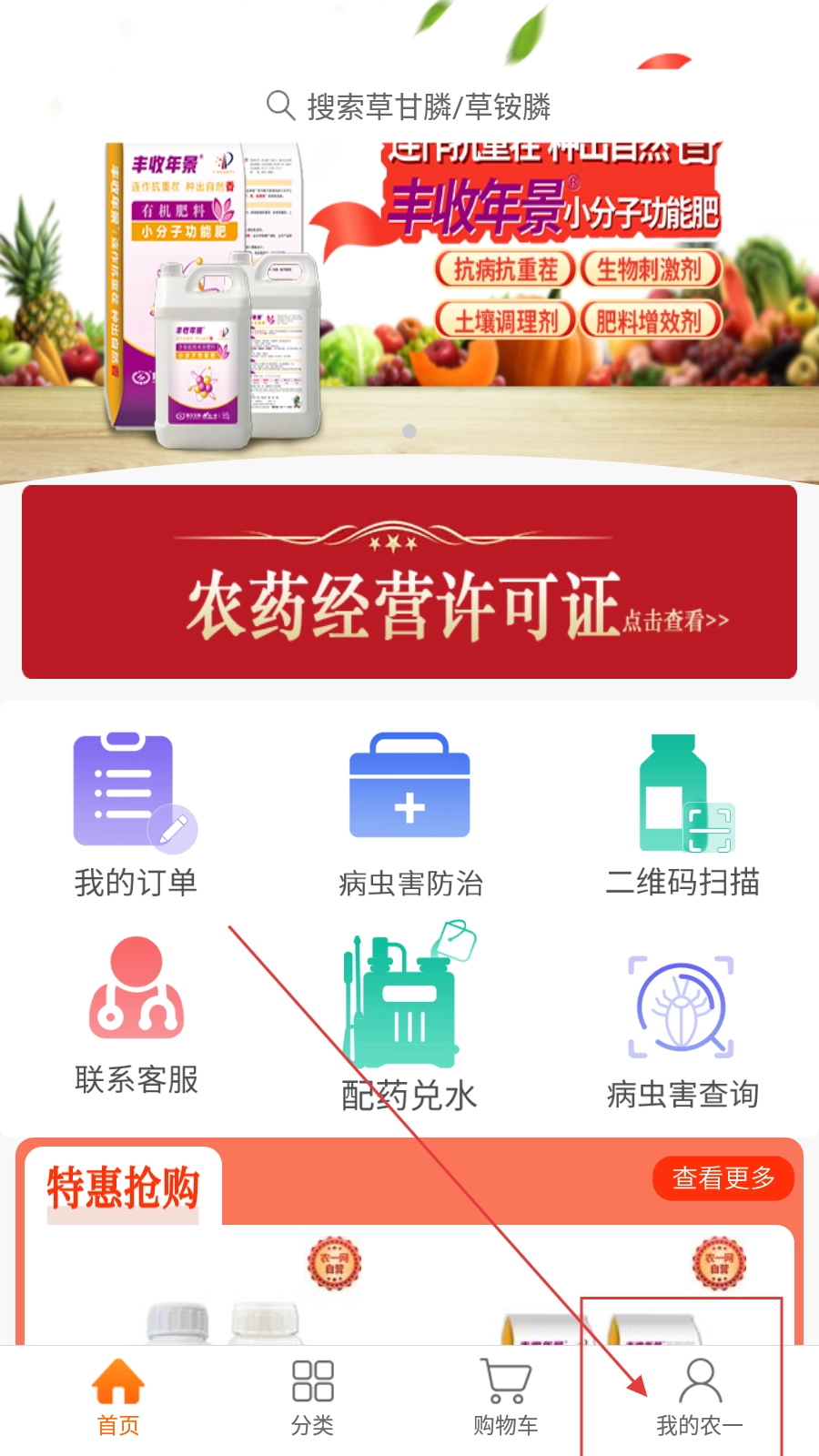
Task: Open 我的订单
Action: (x=136, y=815)
